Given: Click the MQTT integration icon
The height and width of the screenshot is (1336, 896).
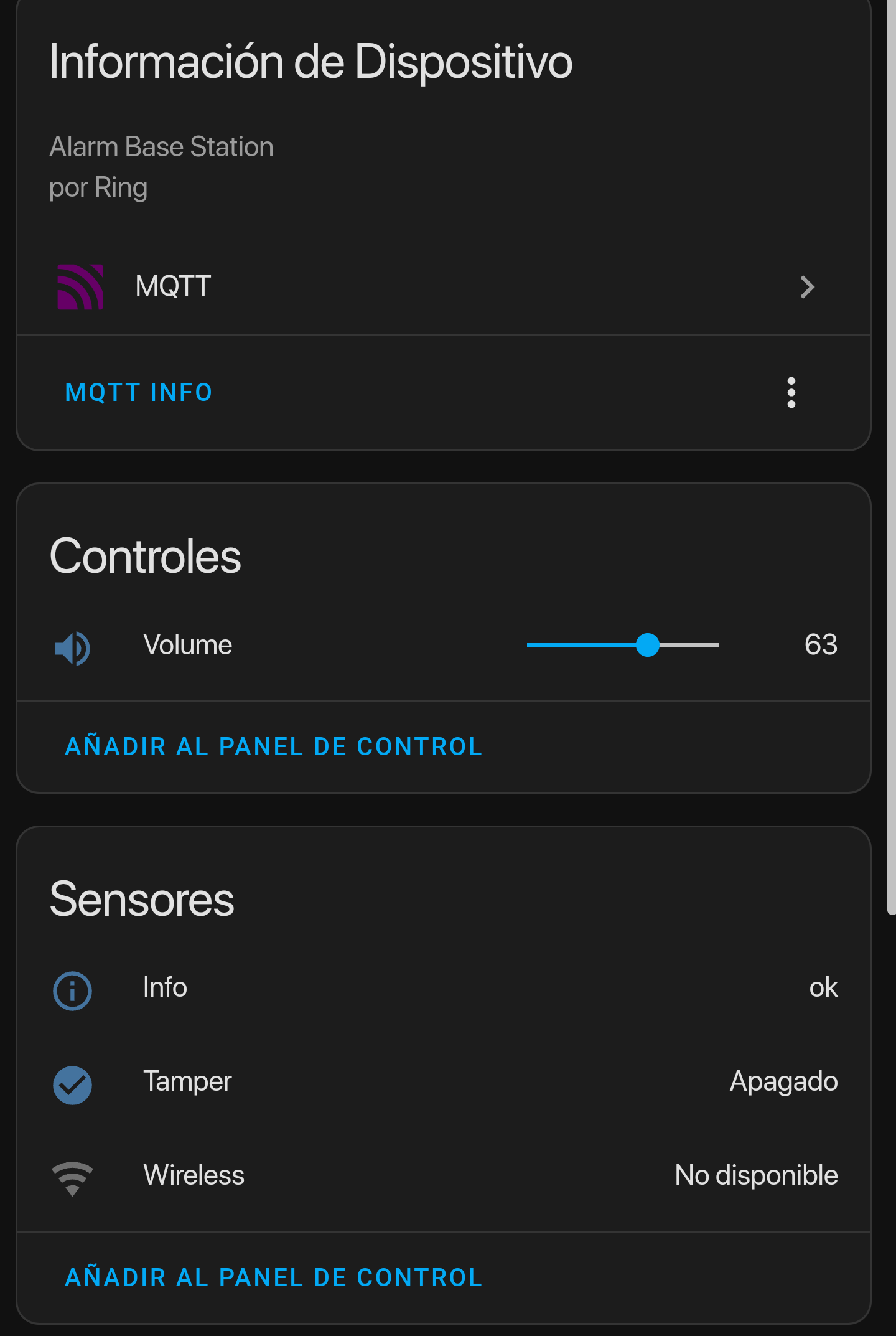Looking at the screenshot, I should tap(80, 286).
